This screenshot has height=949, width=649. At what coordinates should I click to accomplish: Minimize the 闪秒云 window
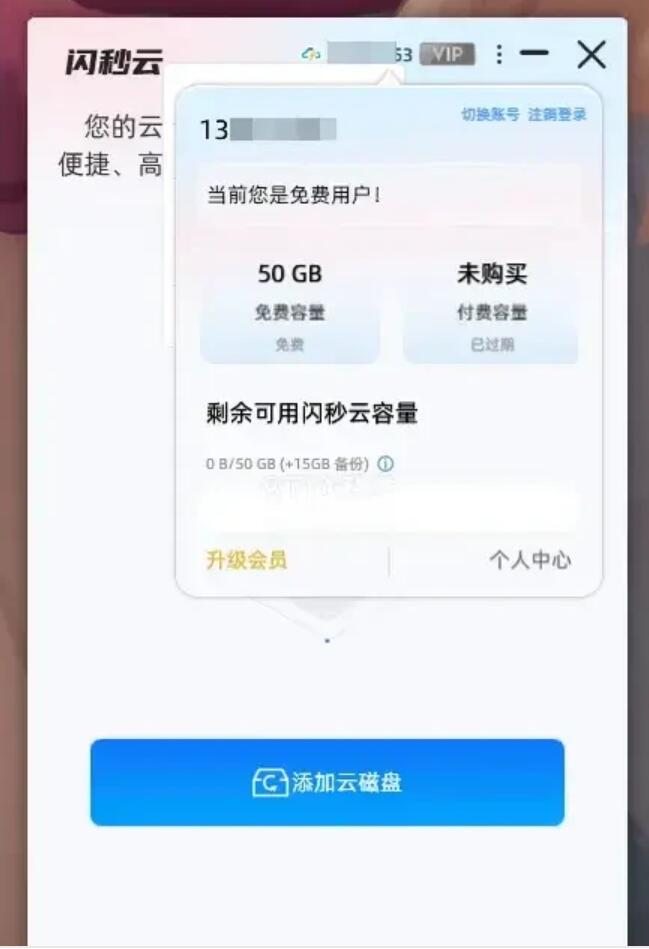click(x=535, y=54)
